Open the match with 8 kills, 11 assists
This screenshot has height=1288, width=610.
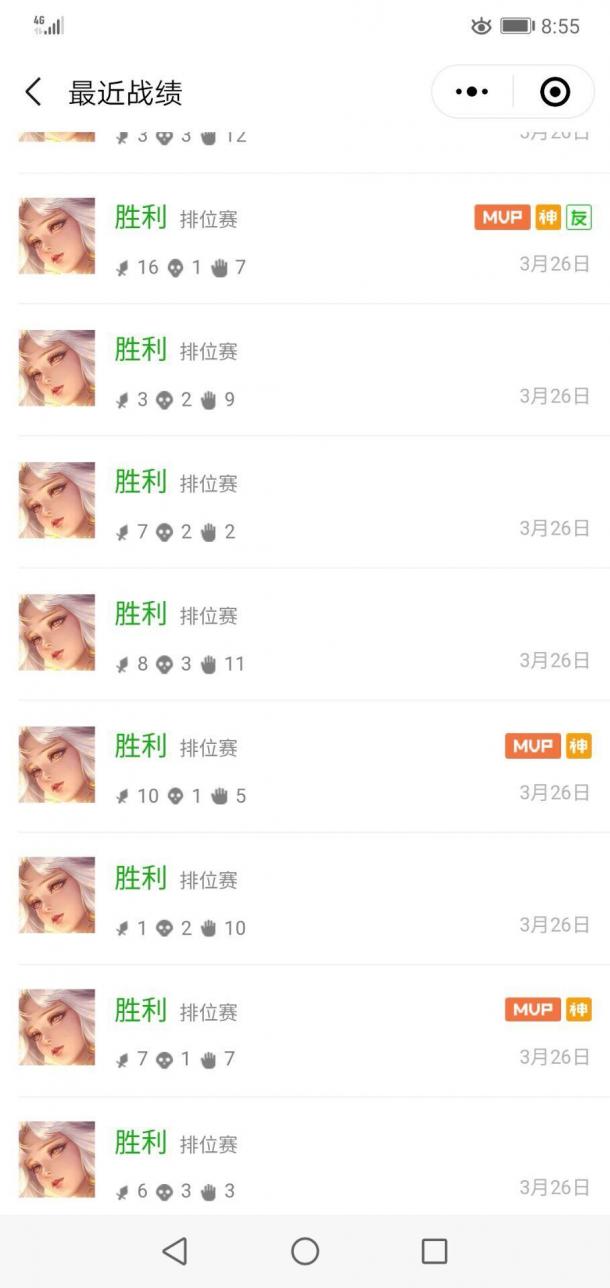(x=304, y=634)
